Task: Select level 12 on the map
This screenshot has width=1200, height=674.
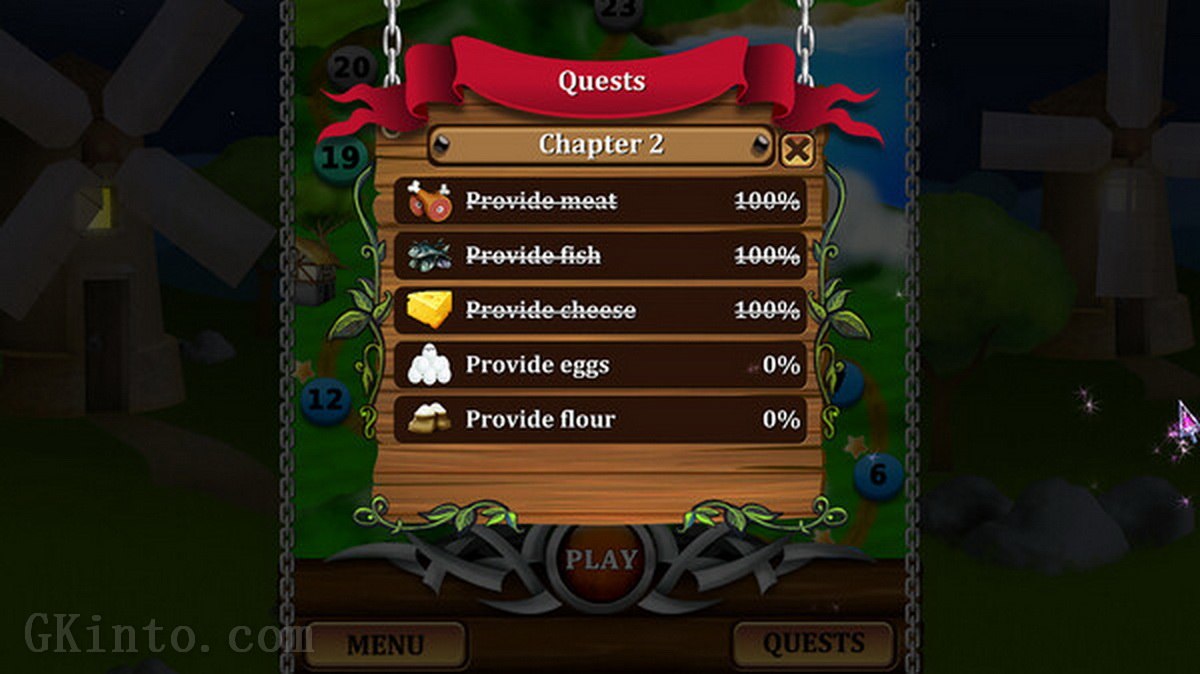Action: 325,401
